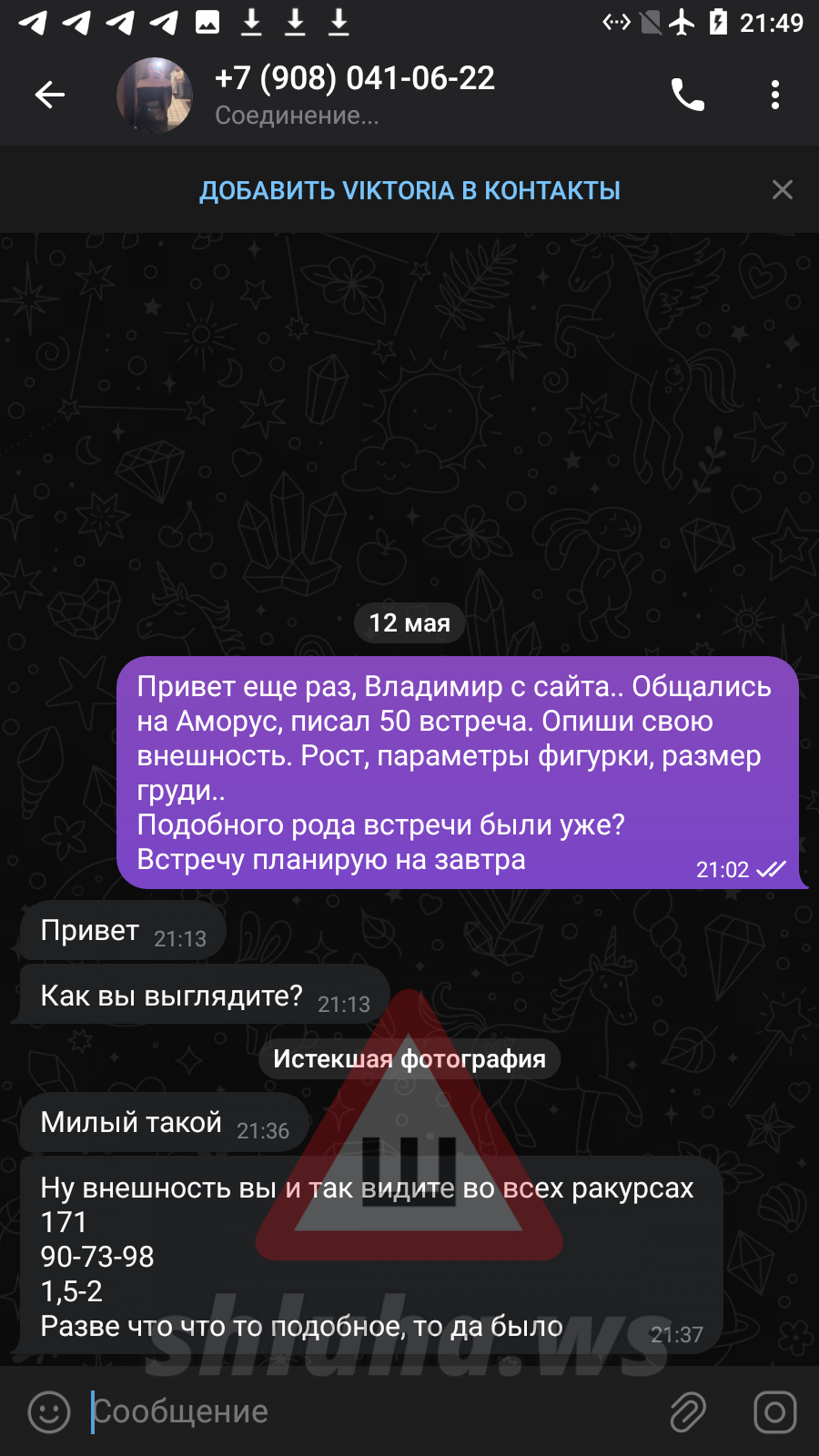Screen dimensions: 819x1456
Task: Attach a file with the paperclip
Action: coord(688,1412)
